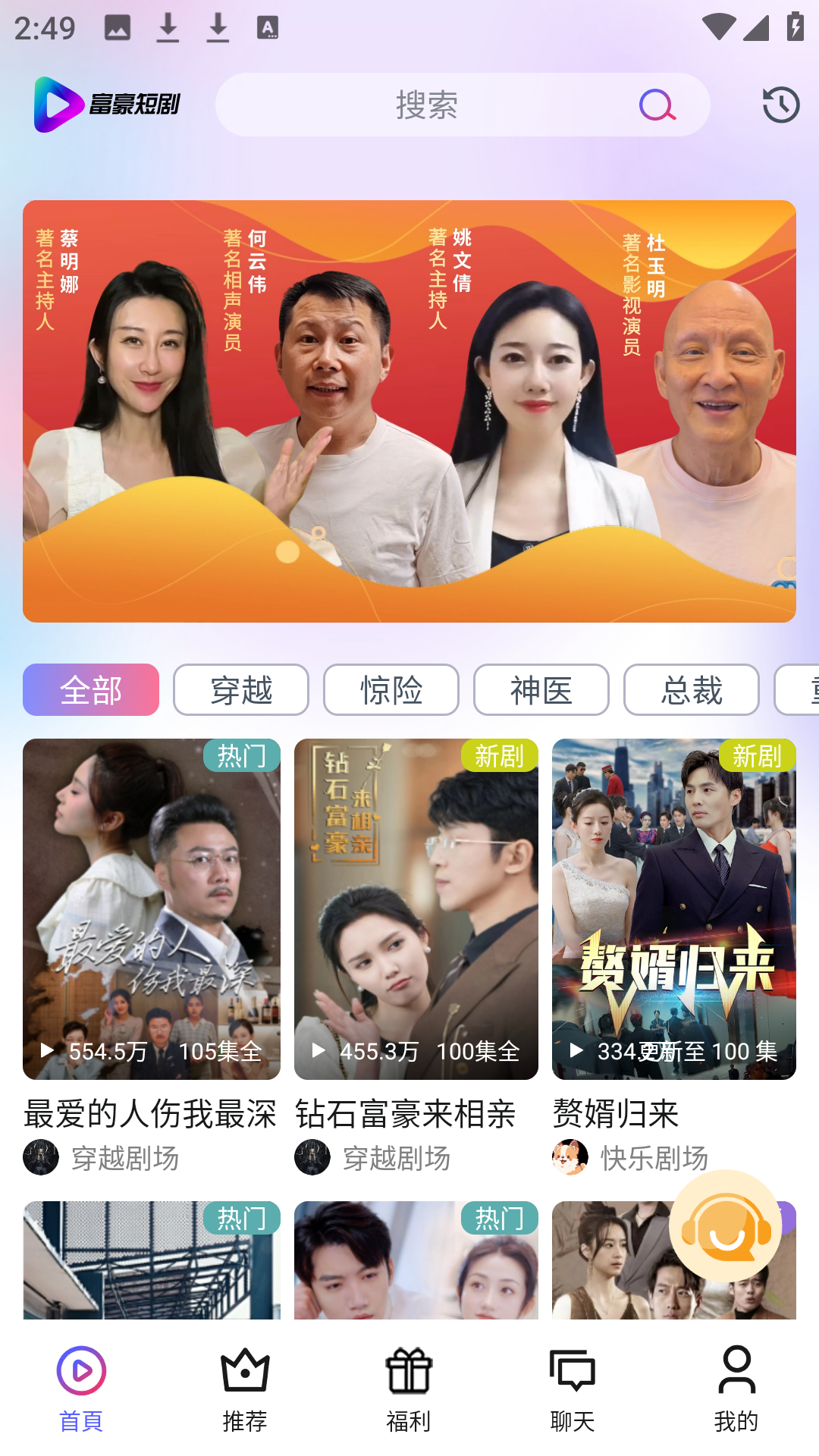819x1456 pixels.
Task: Open the search magnifier icon
Action: point(657,105)
